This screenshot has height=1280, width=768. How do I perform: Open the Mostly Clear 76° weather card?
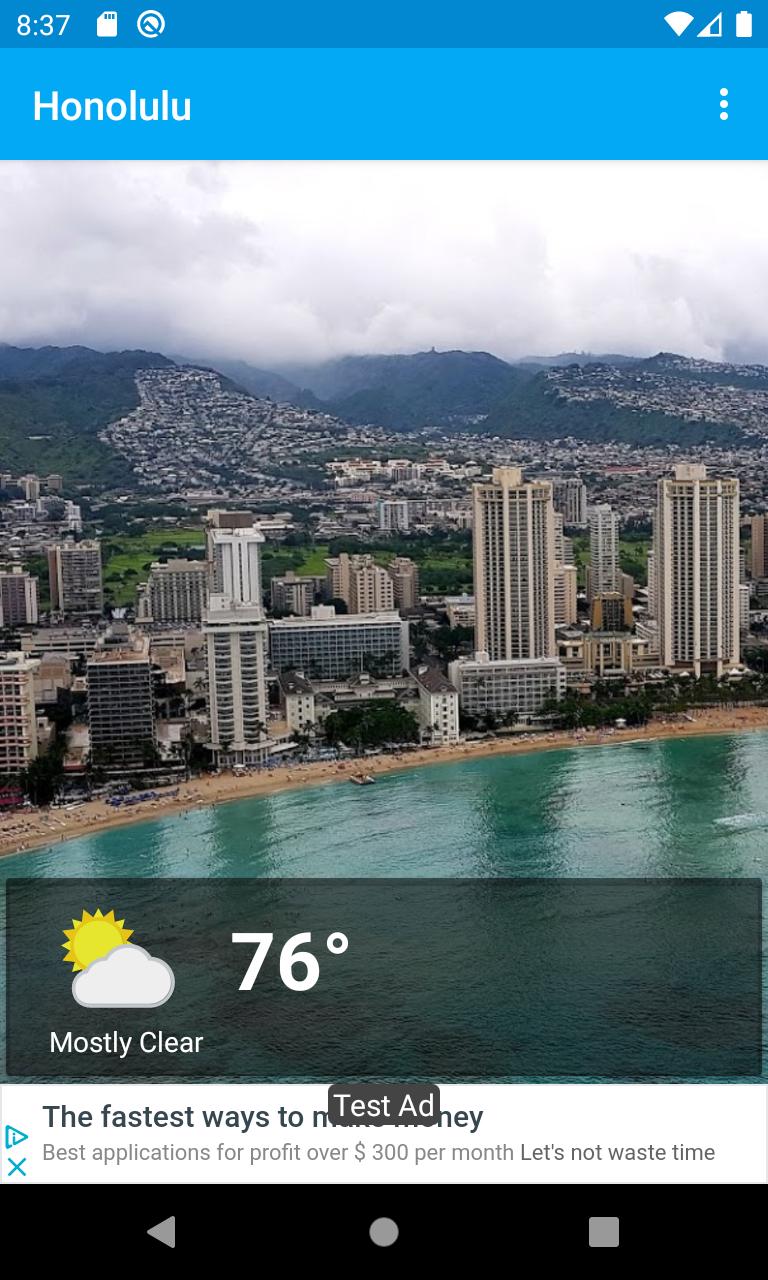384,977
